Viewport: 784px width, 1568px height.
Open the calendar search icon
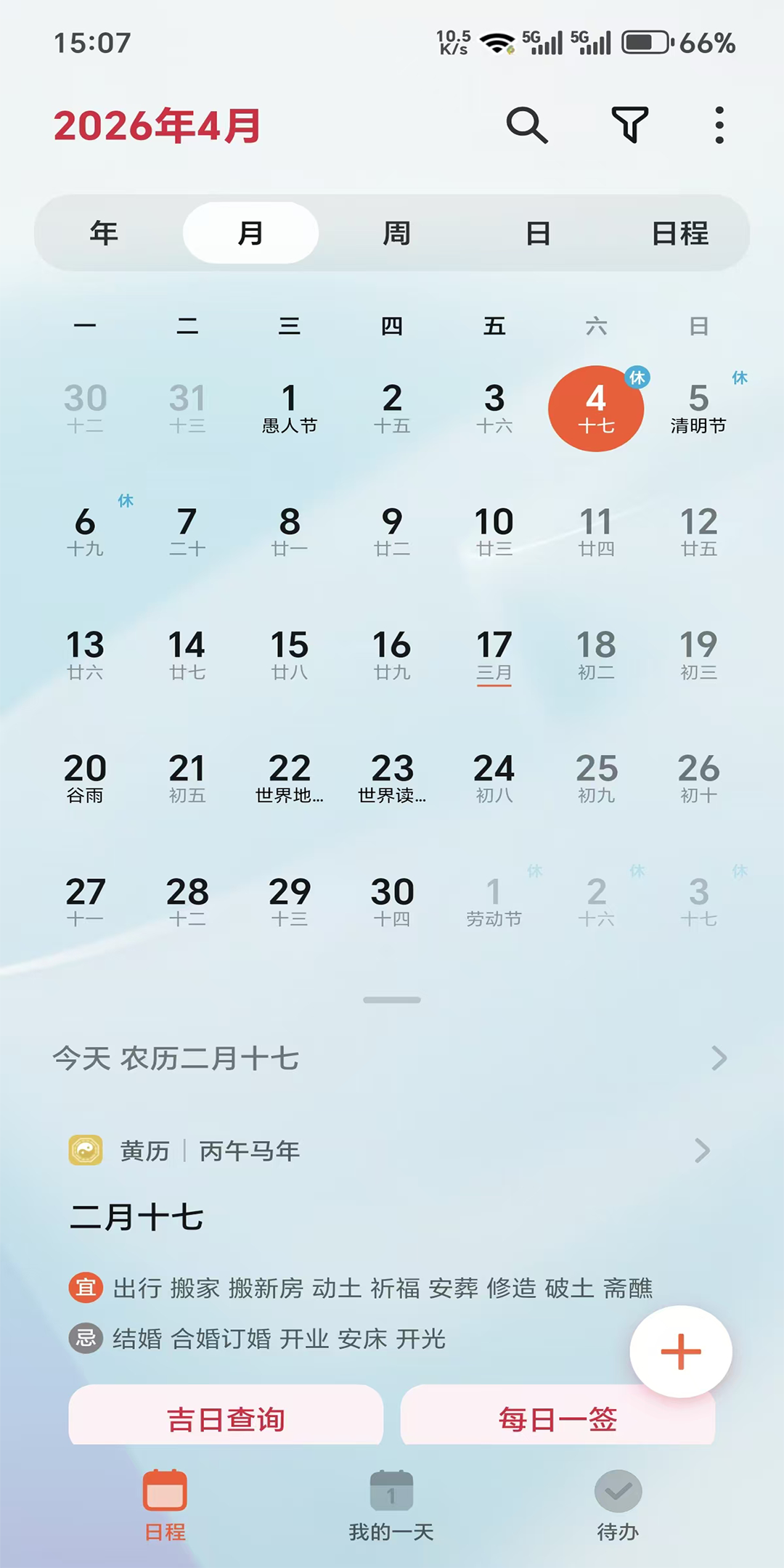coord(526,126)
